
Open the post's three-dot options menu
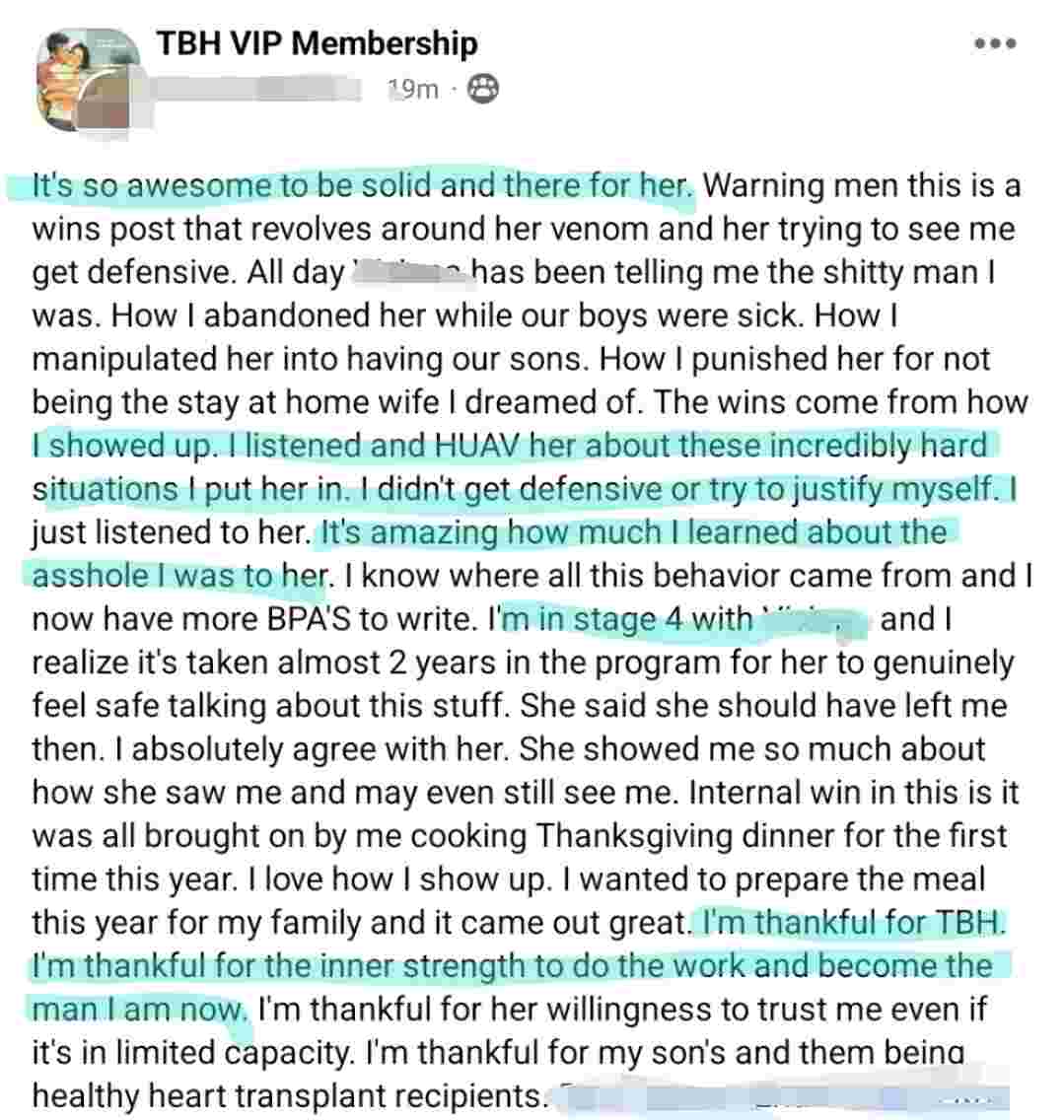(x=994, y=44)
